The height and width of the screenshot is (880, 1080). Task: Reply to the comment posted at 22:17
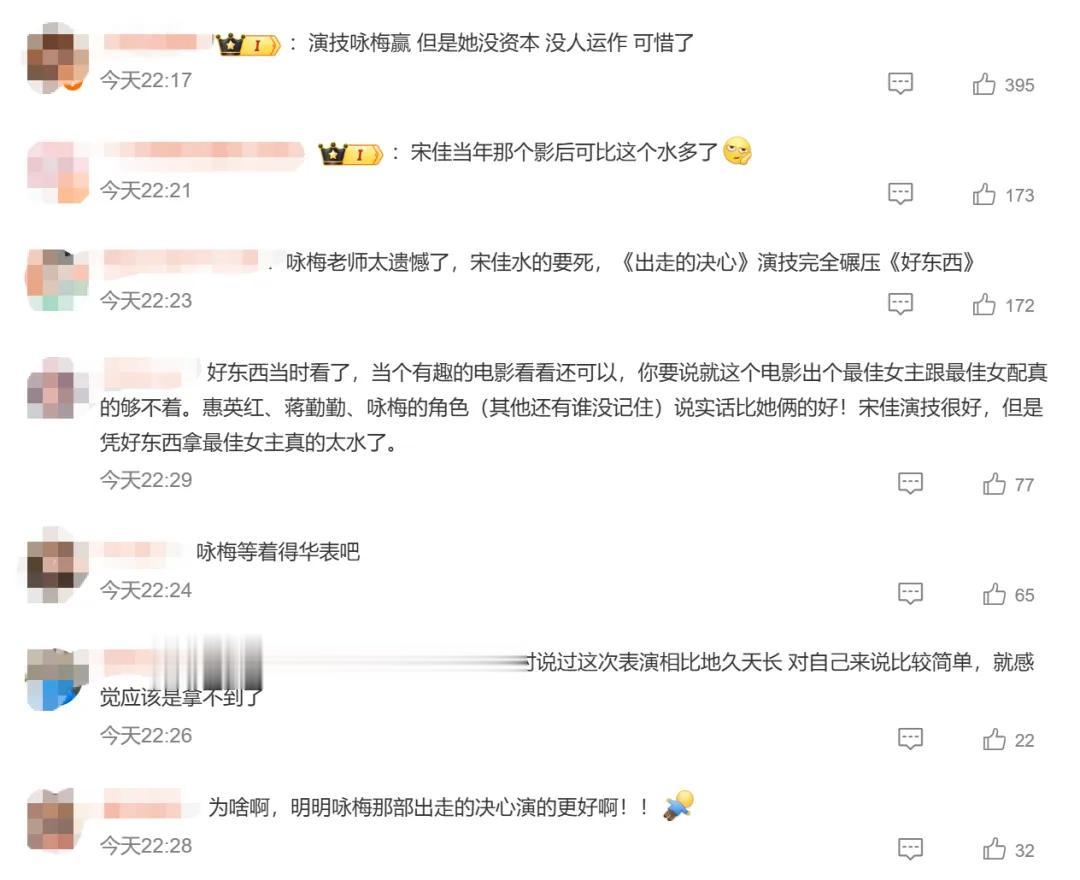(901, 84)
